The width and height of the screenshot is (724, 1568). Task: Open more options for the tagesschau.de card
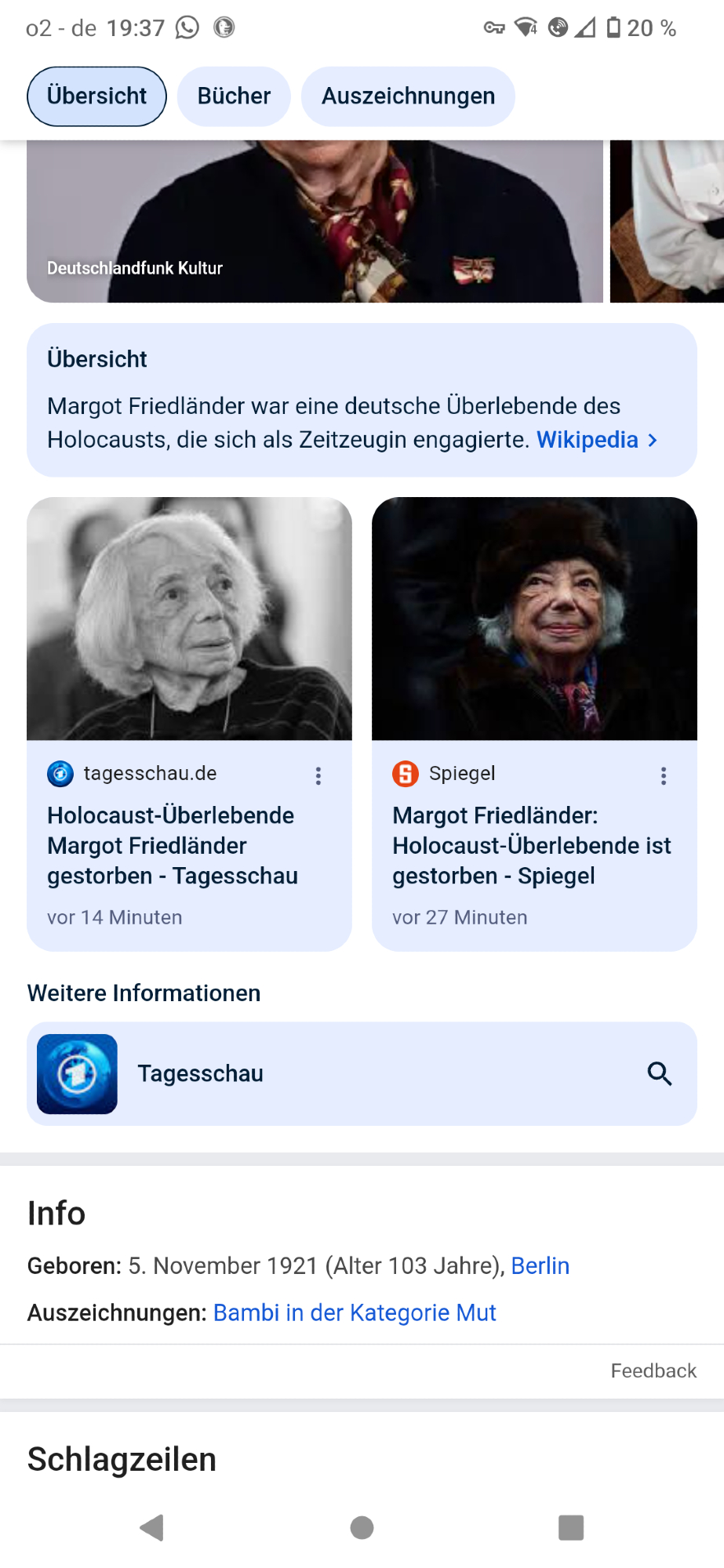pyautogui.click(x=318, y=776)
